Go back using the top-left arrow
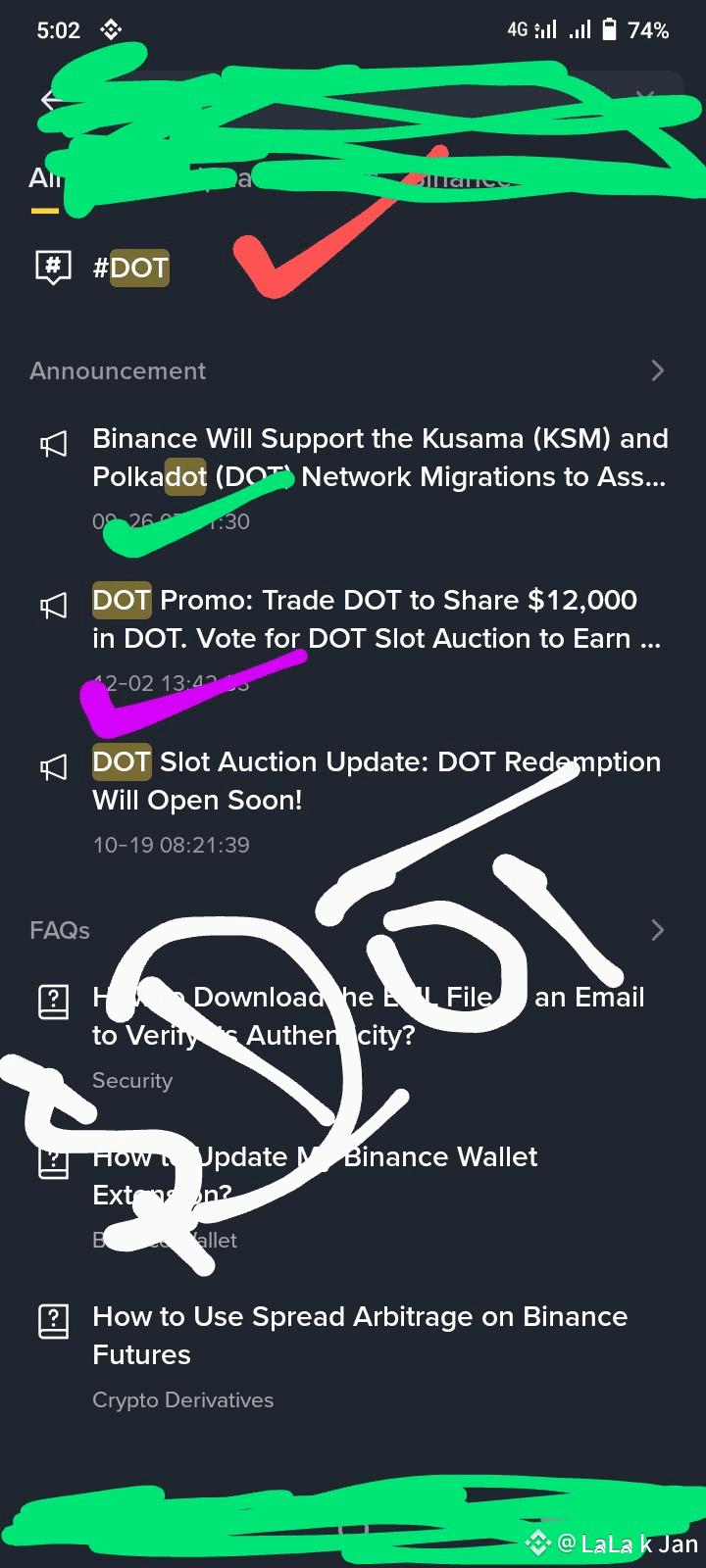This screenshot has height=1568, width=706. click(49, 99)
